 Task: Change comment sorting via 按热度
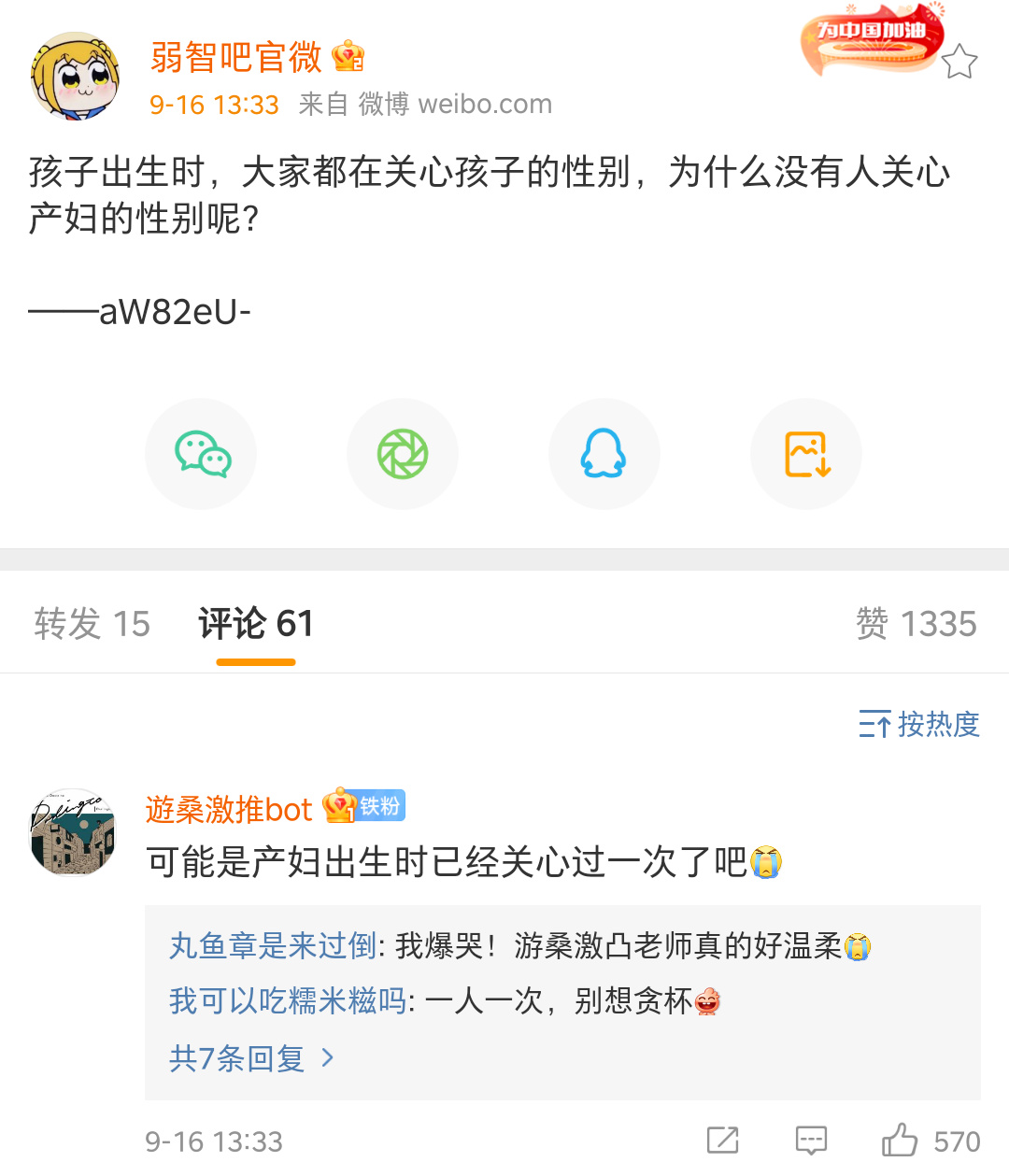[919, 724]
